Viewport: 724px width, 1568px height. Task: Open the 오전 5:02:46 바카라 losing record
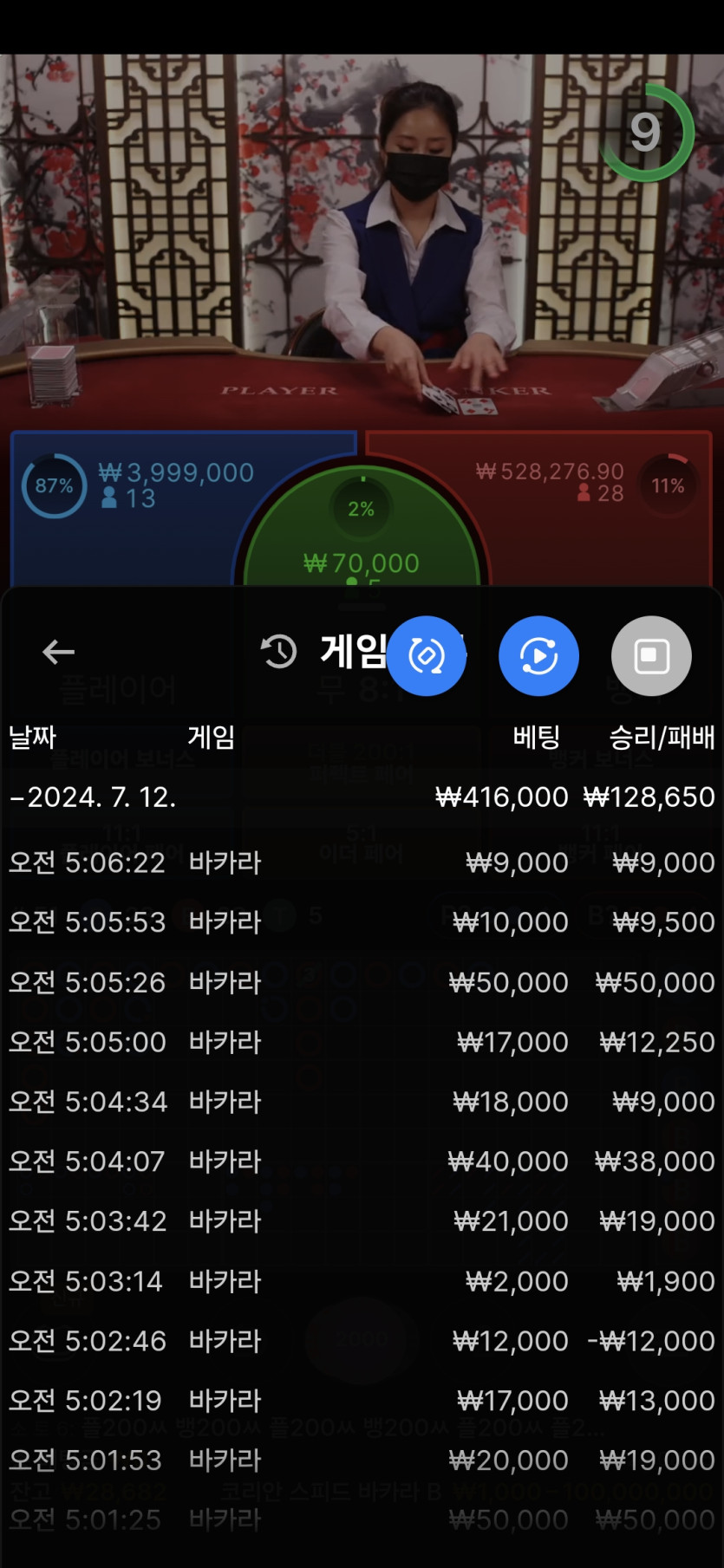(x=362, y=1341)
